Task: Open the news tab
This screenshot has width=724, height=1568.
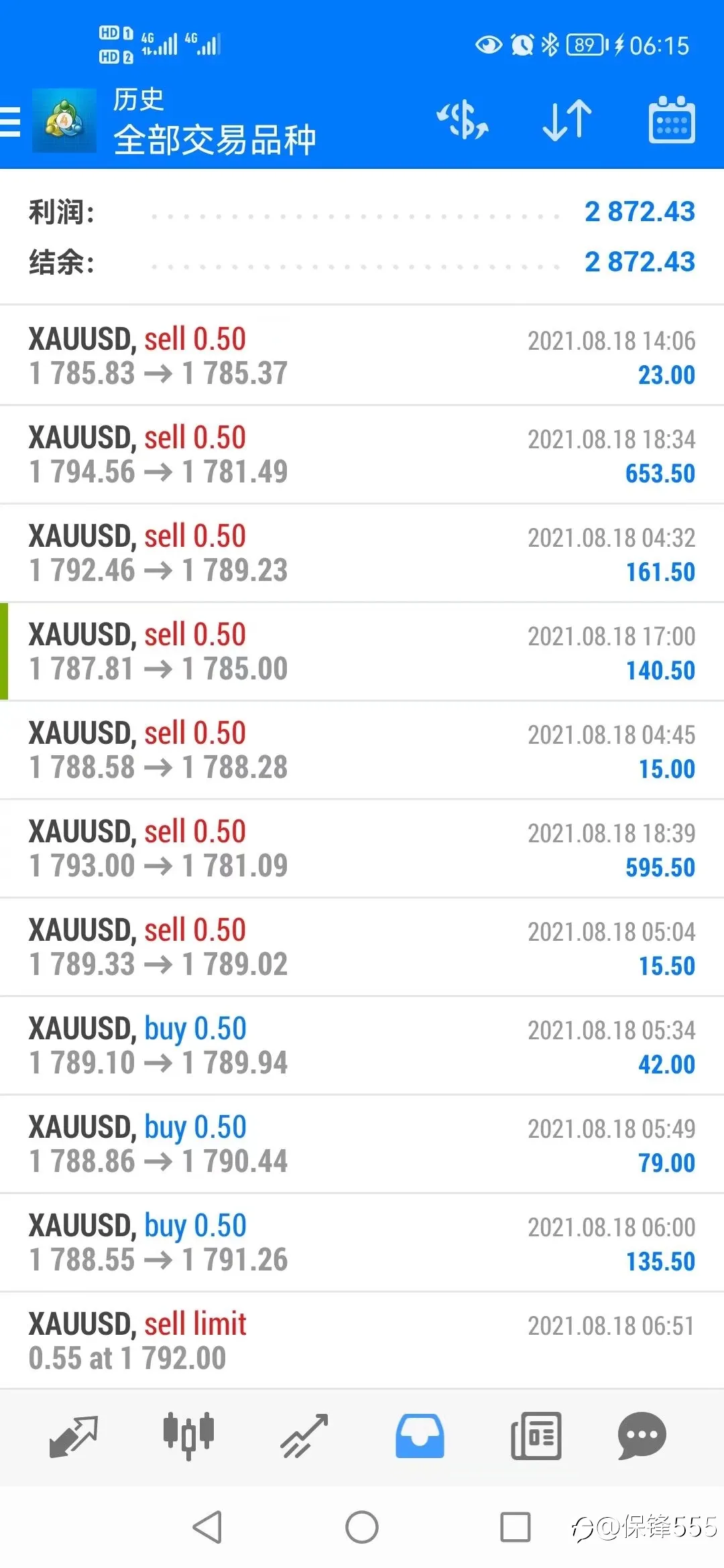Action: click(536, 1436)
